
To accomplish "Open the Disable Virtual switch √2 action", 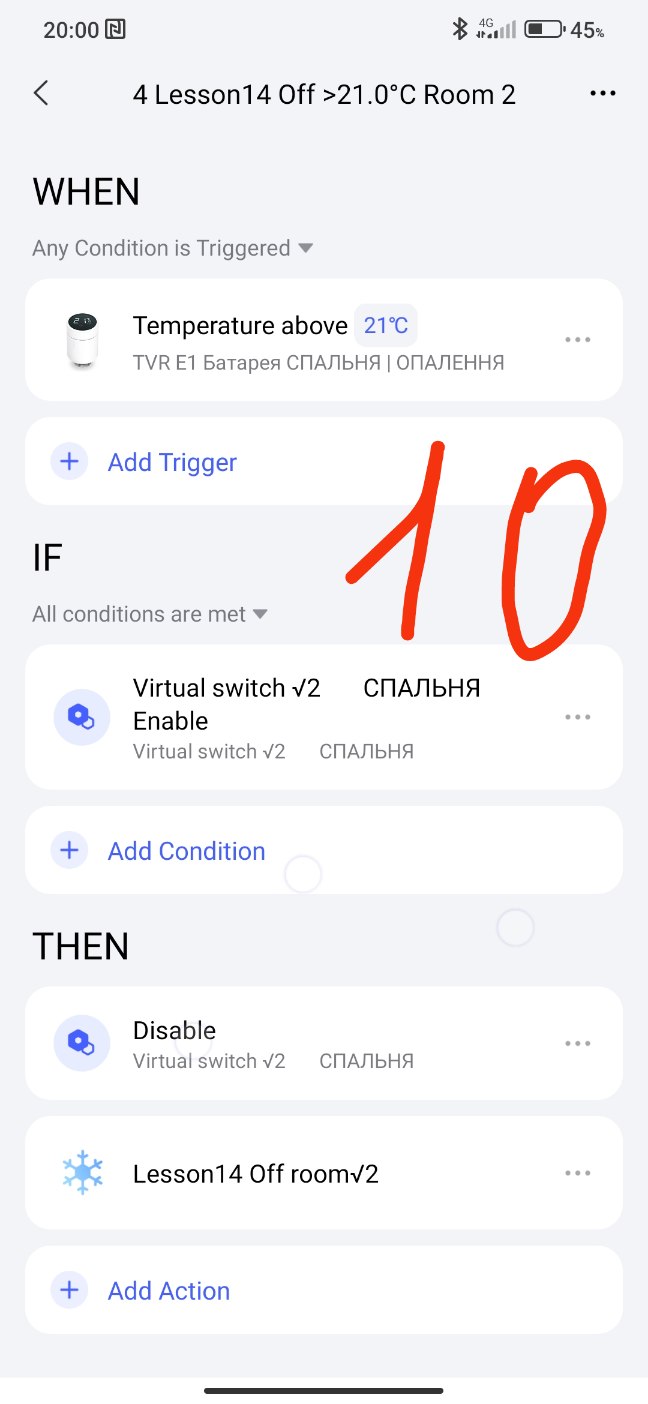I will (x=300, y=1044).
